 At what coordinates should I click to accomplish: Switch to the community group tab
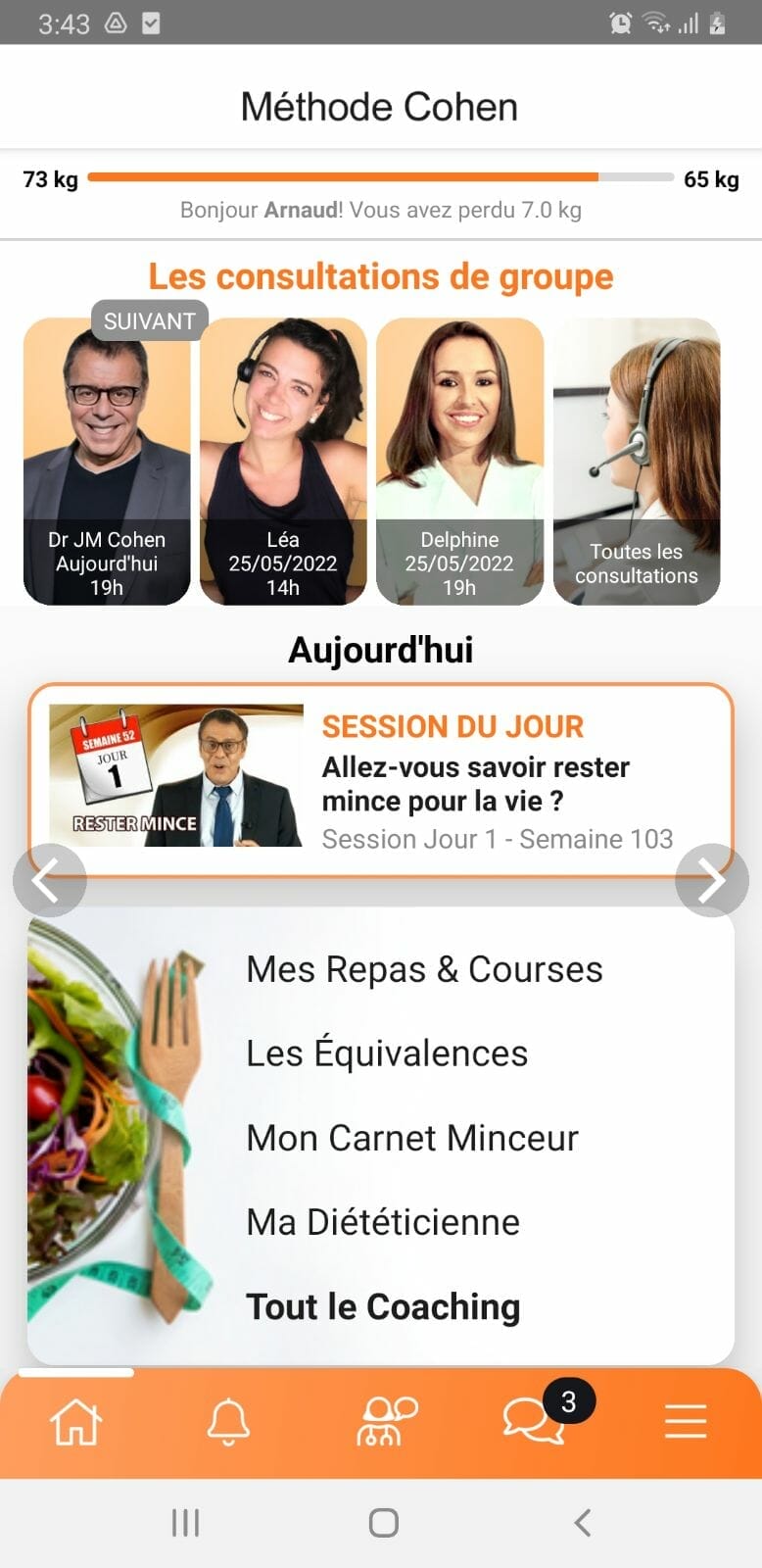(387, 1421)
